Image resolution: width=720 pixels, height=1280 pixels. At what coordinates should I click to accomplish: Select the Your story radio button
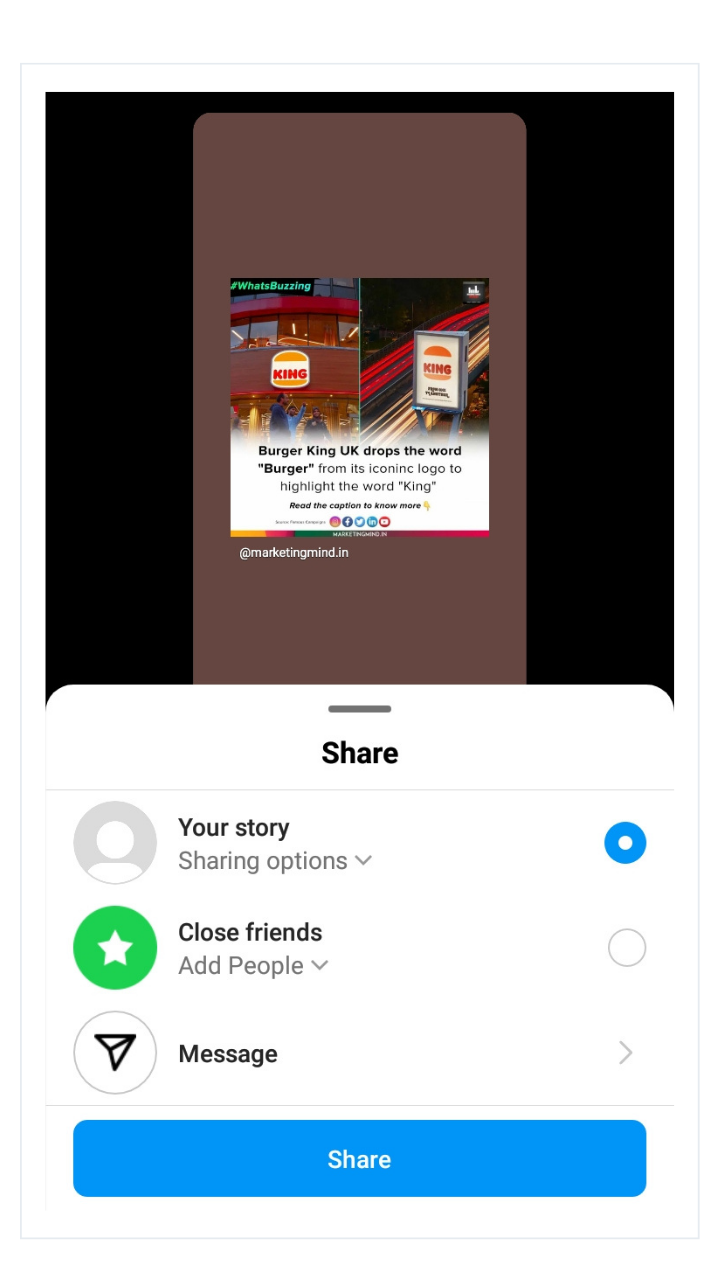coord(625,843)
